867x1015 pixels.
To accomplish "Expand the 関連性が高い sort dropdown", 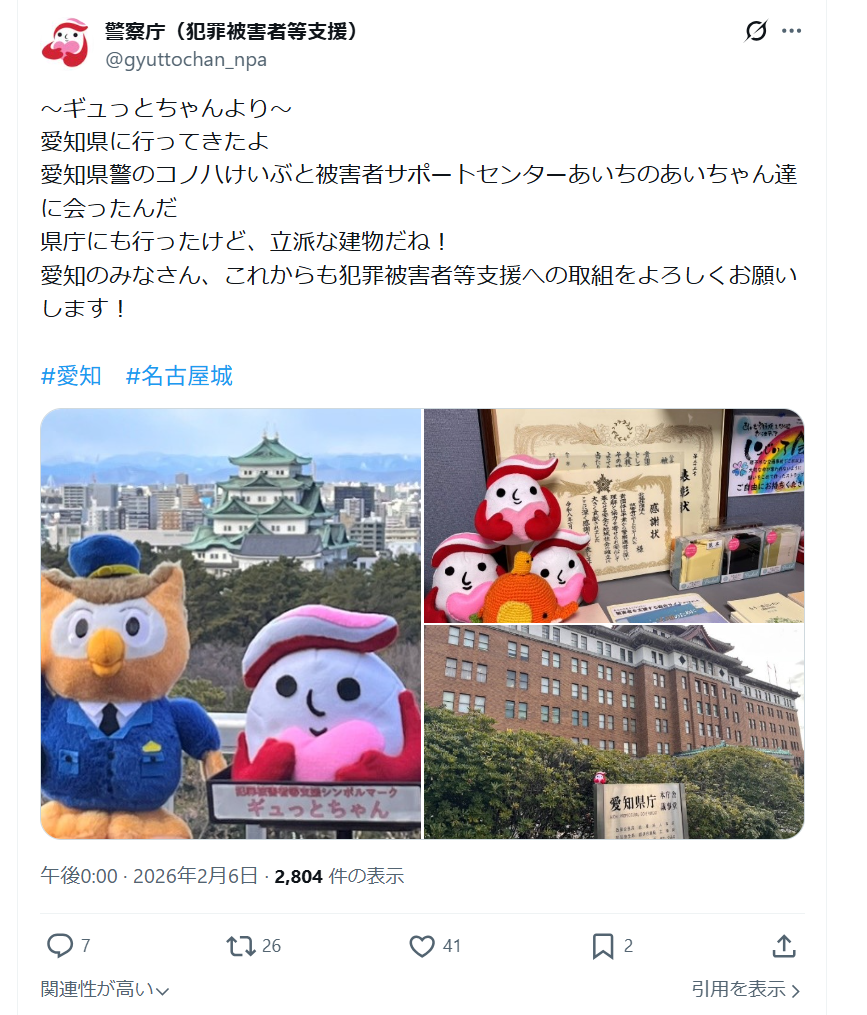I will tap(105, 989).
